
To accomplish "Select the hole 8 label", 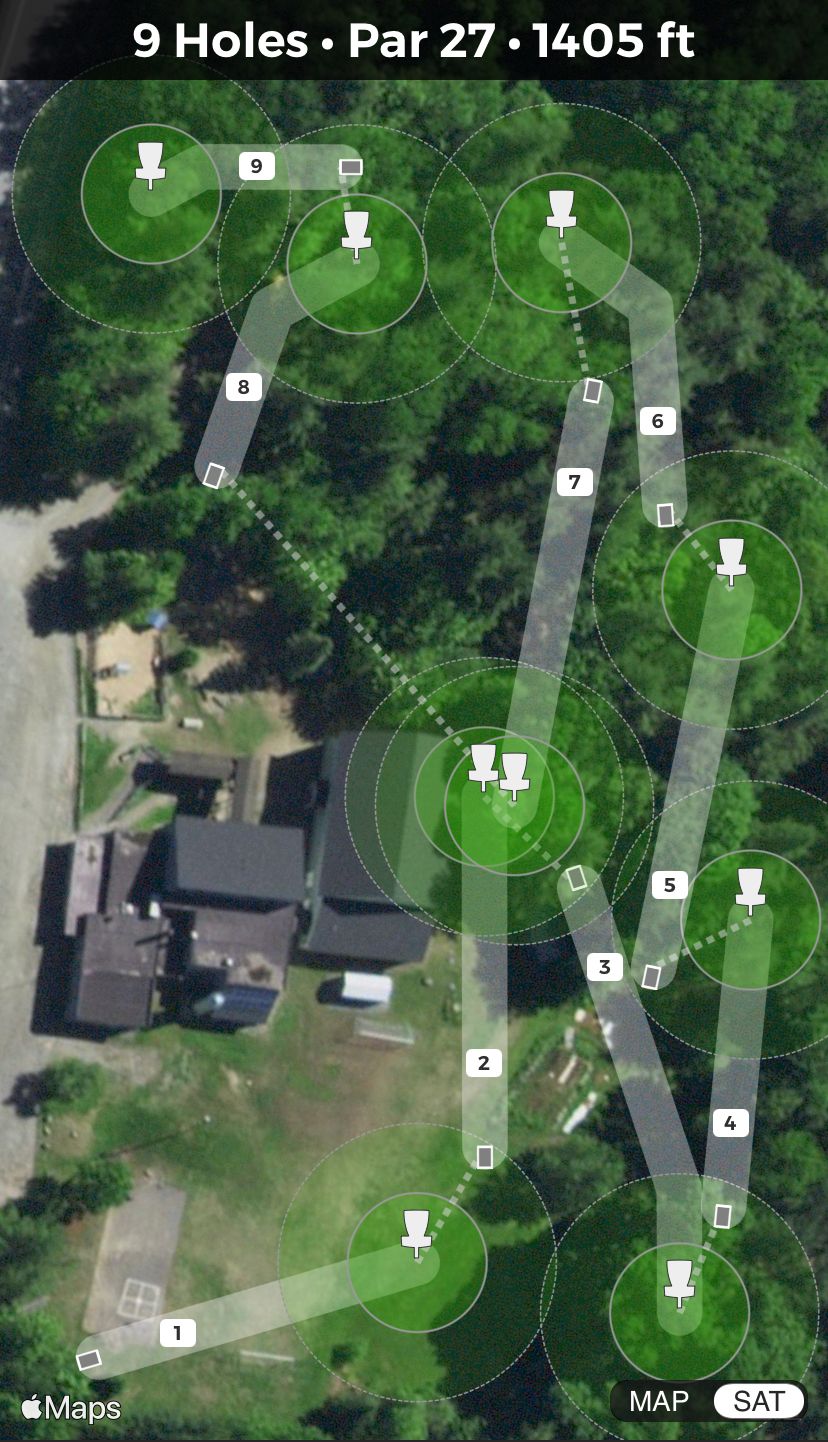I will (x=243, y=386).
